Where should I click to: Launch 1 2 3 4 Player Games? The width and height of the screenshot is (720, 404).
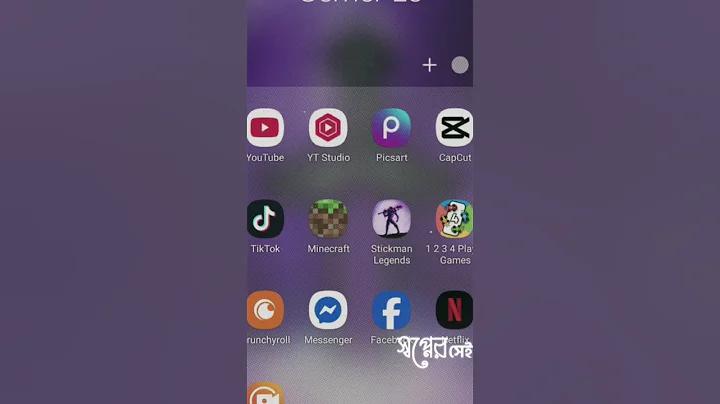pyautogui.click(x=454, y=219)
